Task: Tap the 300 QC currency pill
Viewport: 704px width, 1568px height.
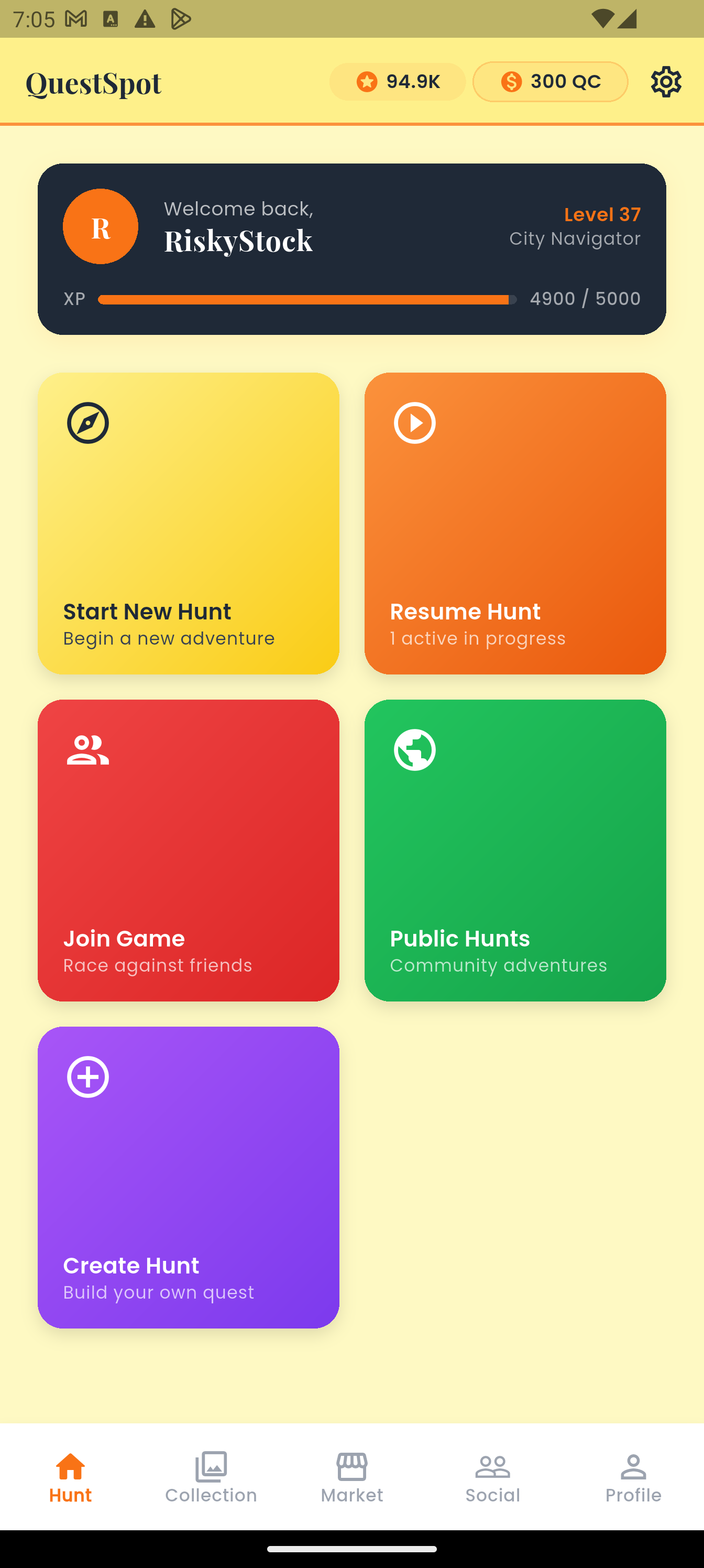Action: pos(549,81)
